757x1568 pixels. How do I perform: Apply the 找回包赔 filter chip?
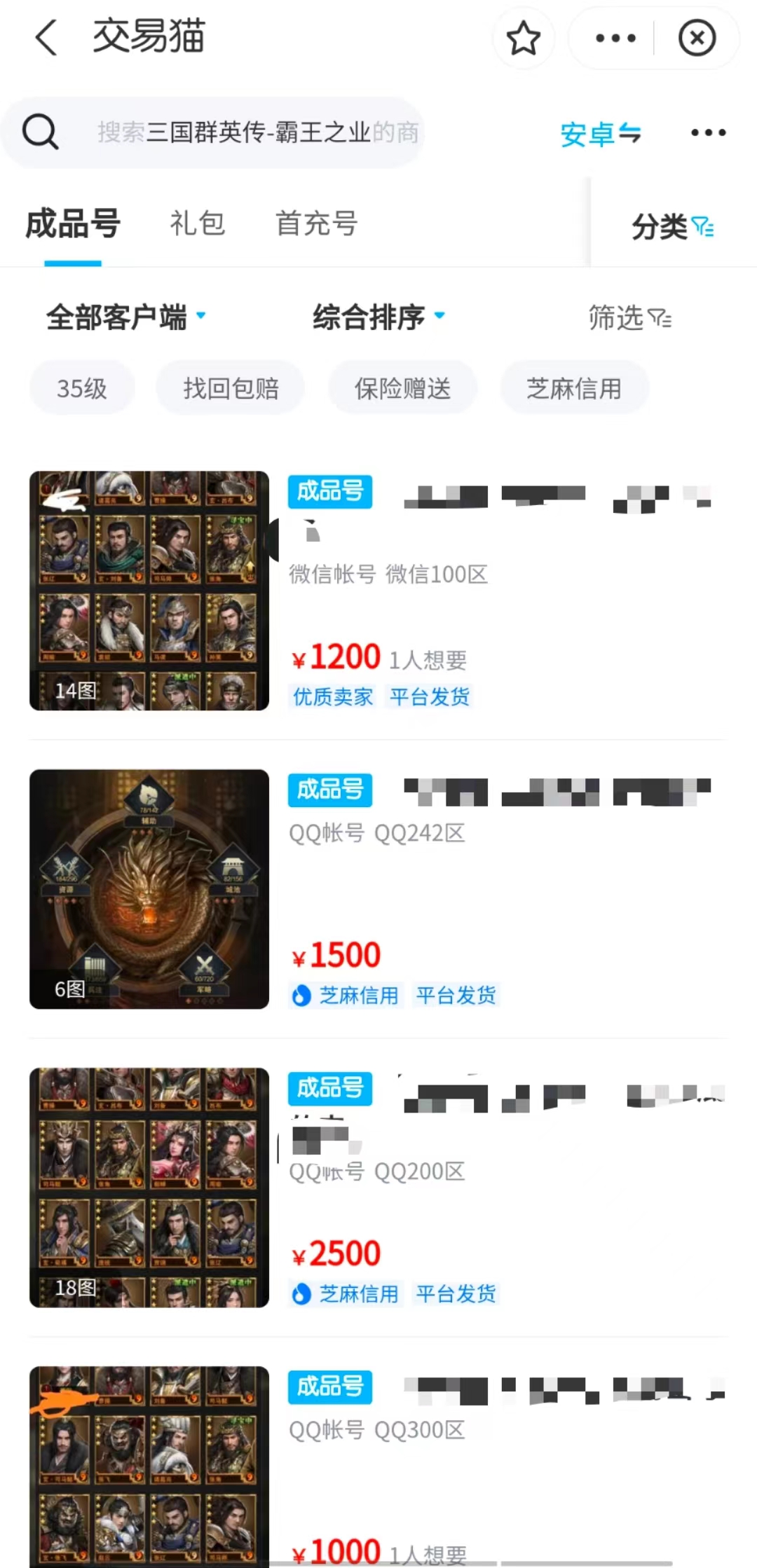231,388
